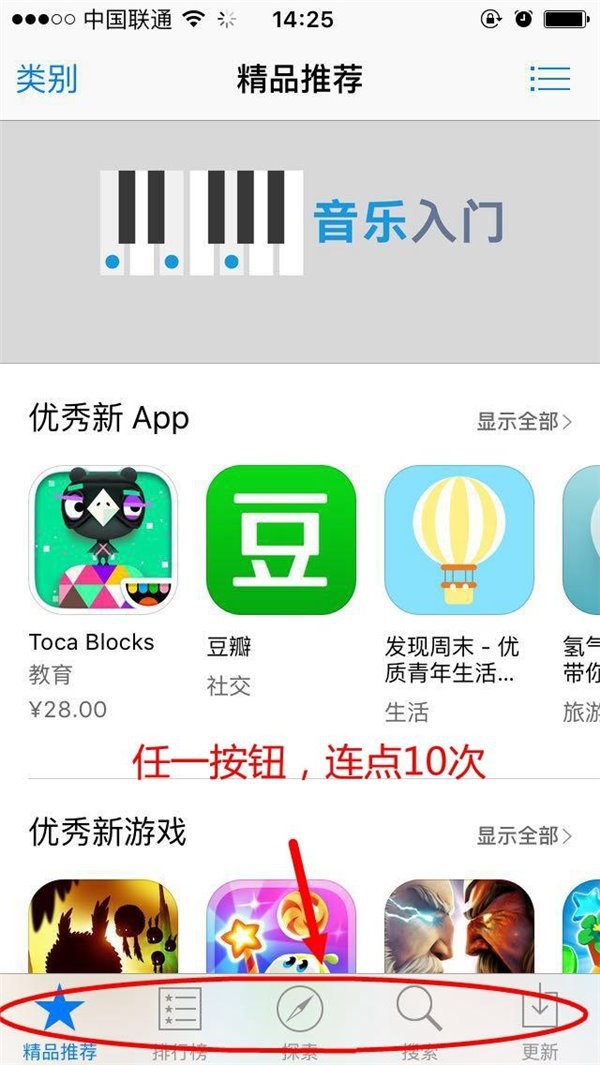Show all in 优秀新游戏 section
The height and width of the screenshot is (1065, 600).
coord(523,834)
